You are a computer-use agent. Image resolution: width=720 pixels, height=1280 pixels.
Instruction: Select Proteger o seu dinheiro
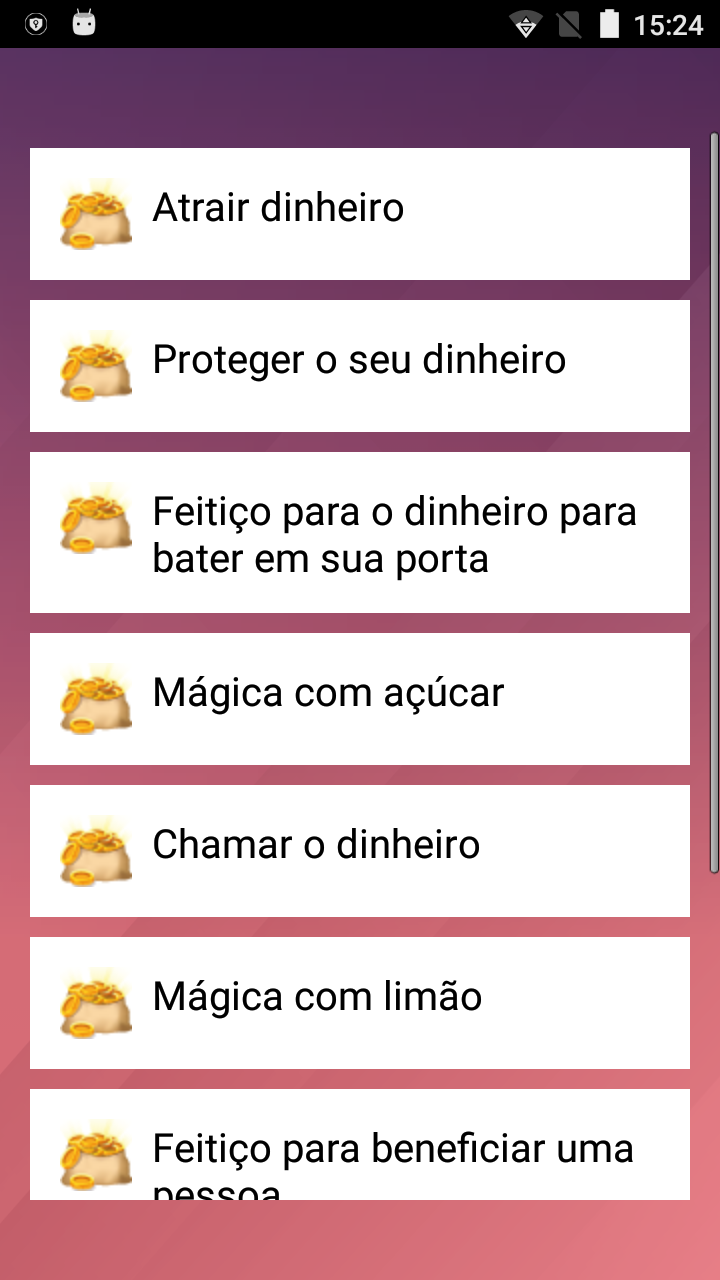[x=360, y=366]
